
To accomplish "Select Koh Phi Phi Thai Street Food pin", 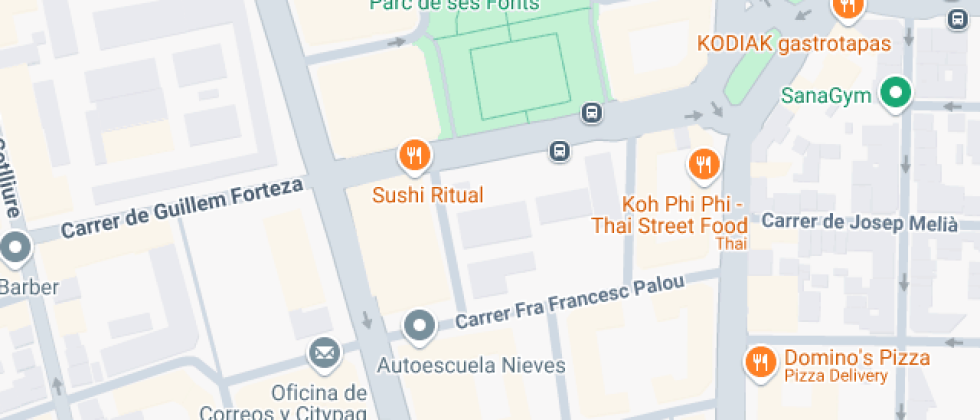I will (x=705, y=163).
